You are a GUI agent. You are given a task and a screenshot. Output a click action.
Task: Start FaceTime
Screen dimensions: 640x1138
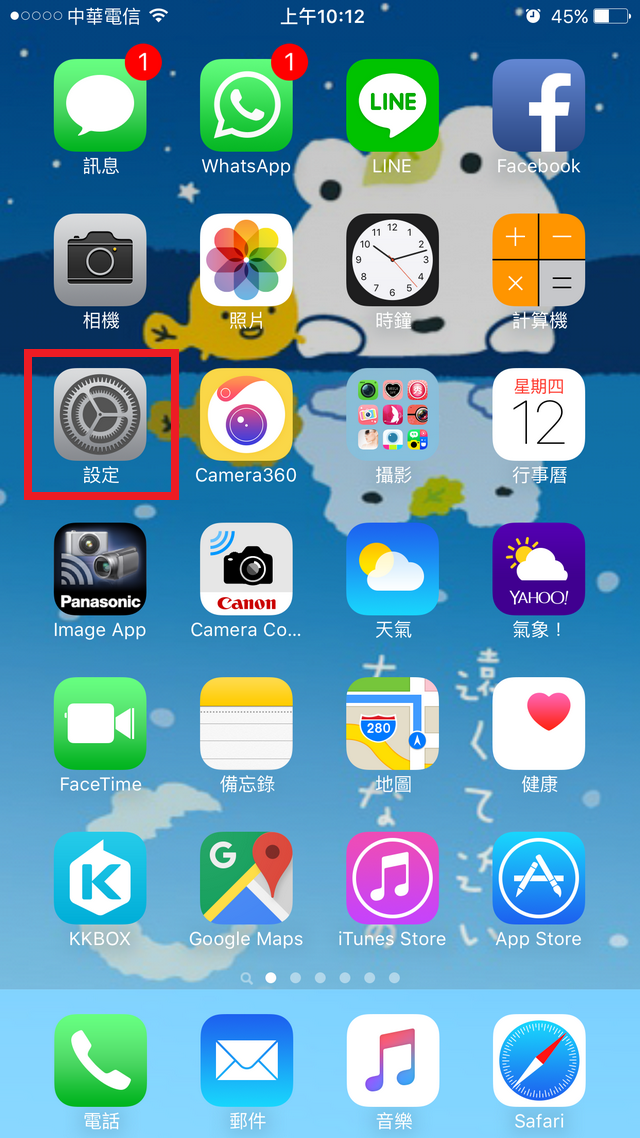(100, 723)
